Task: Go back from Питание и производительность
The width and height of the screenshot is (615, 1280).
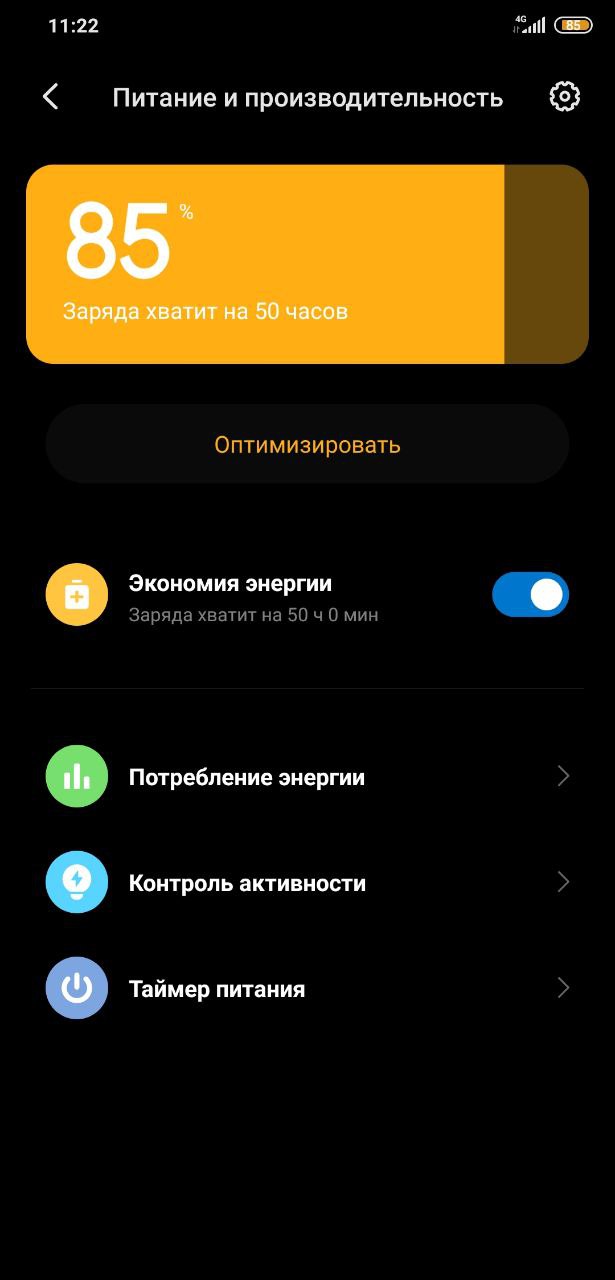Action: coord(51,97)
